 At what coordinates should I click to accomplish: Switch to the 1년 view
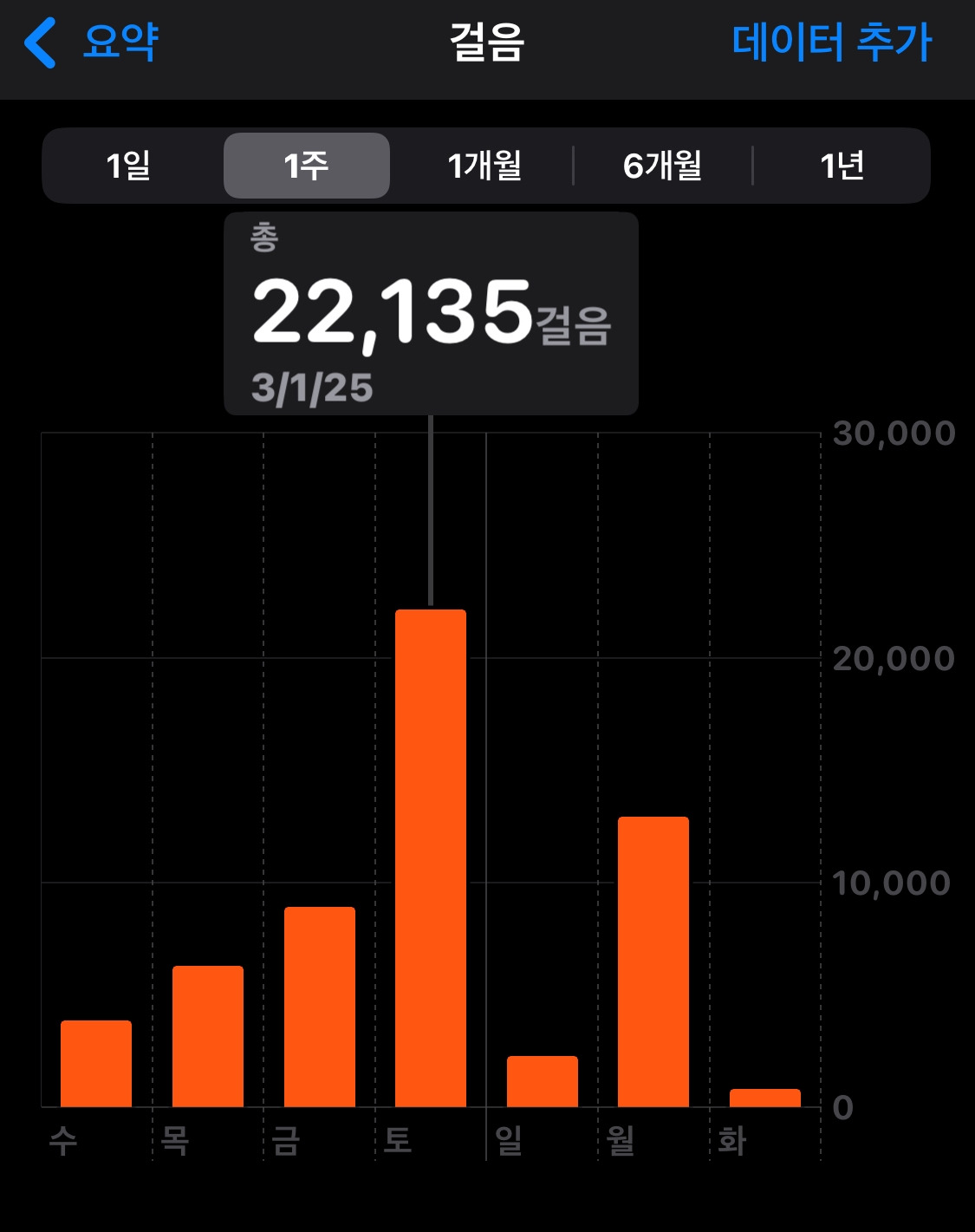pos(842,166)
